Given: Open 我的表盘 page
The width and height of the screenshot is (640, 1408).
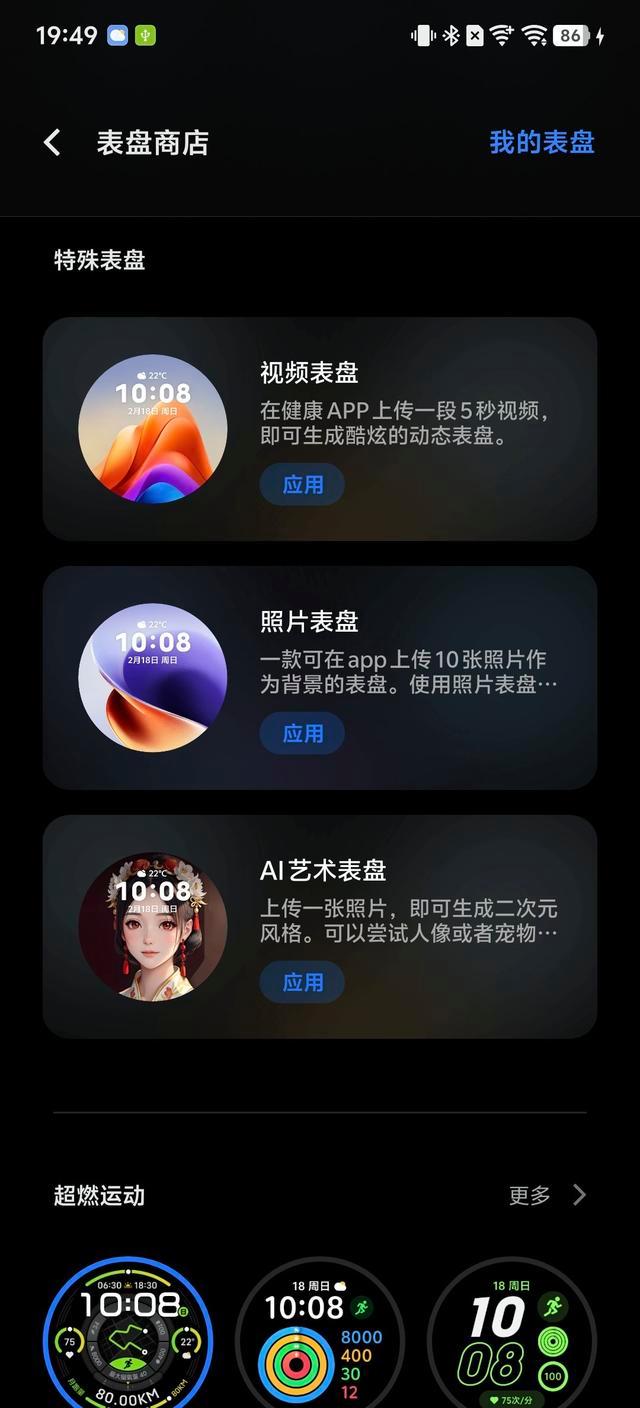Looking at the screenshot, I should point(541,143).
